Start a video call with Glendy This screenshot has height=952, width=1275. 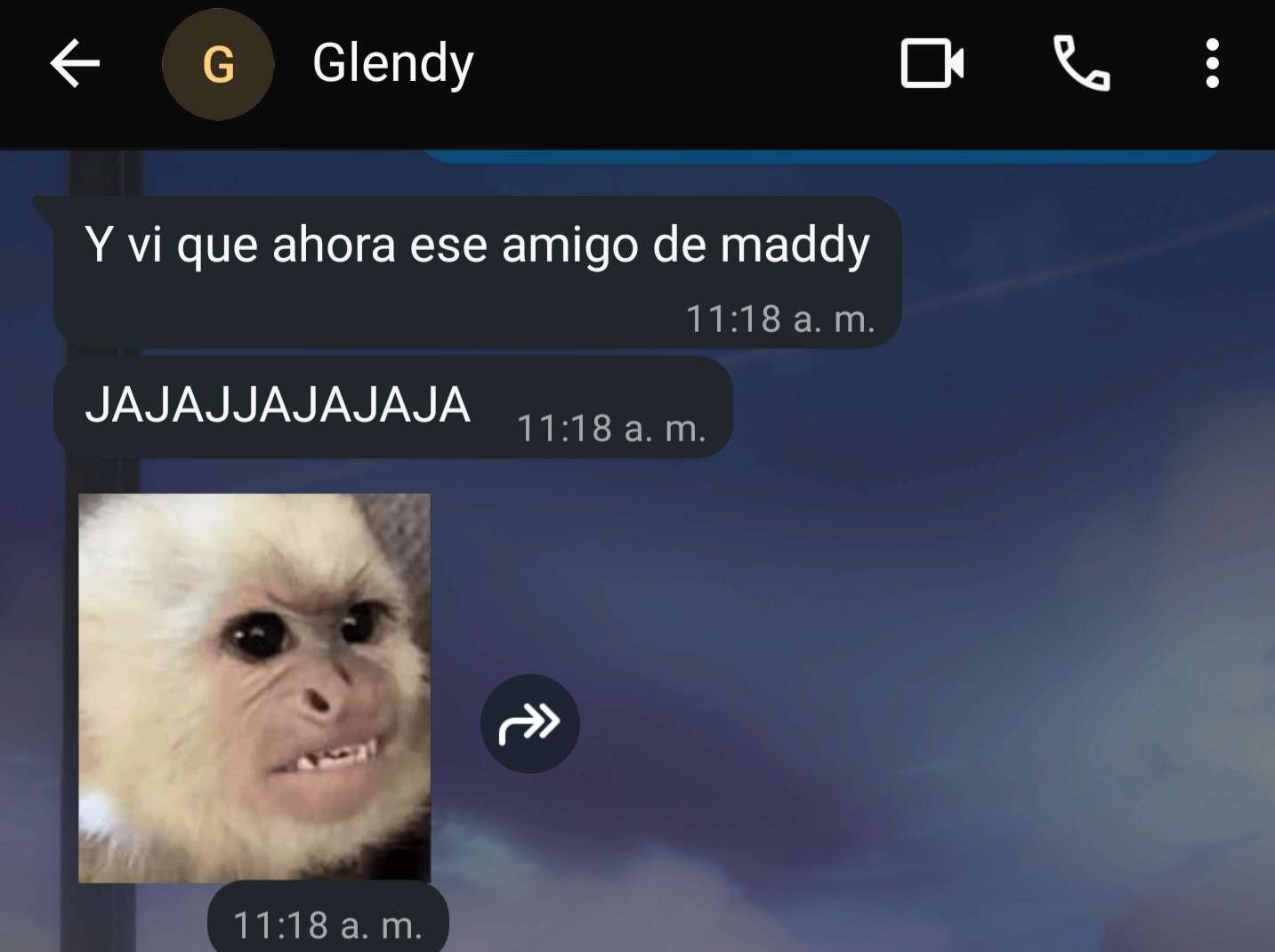[932, 64]
